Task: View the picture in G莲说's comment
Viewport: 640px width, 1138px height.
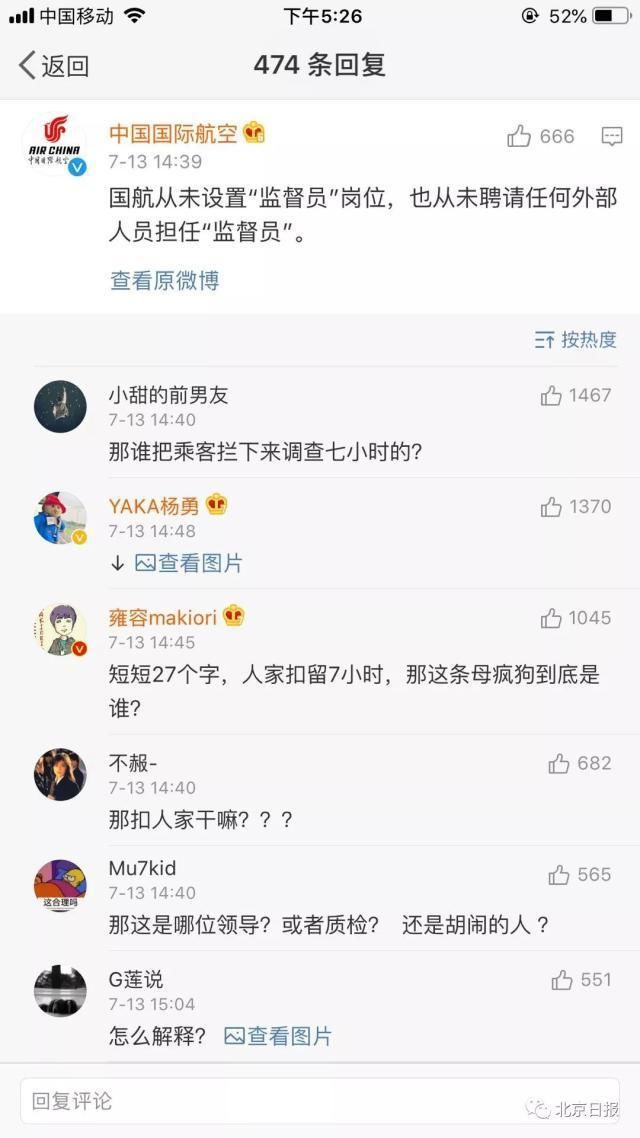Action: tap(277, 1036)
